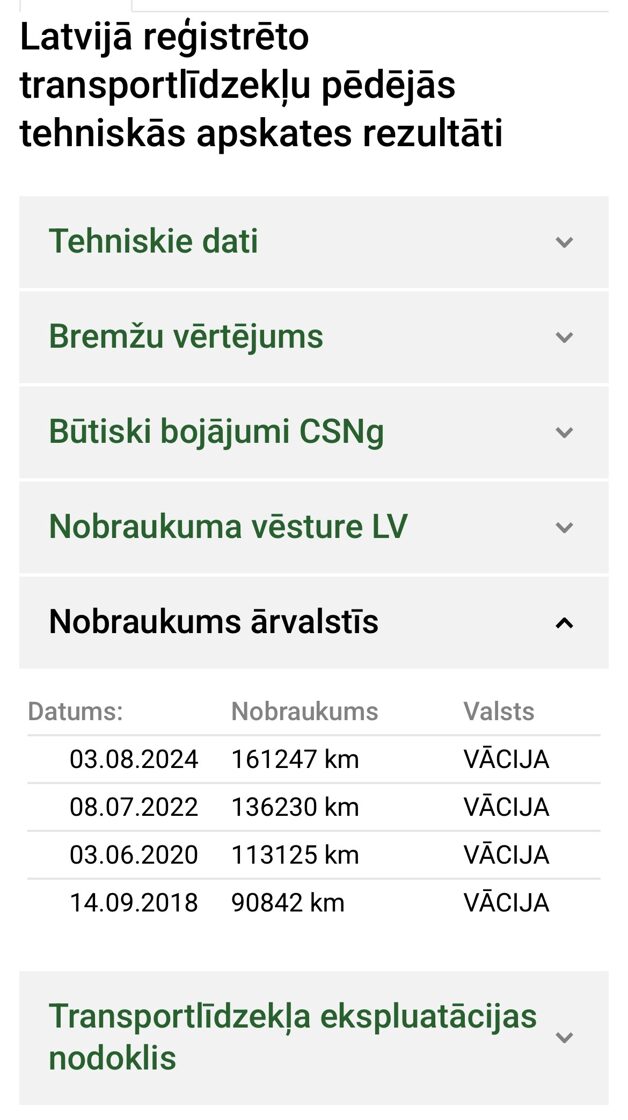Open the Bremžu vērtējums section
Screen dimensions: 628x1120
tap(313, 337)
